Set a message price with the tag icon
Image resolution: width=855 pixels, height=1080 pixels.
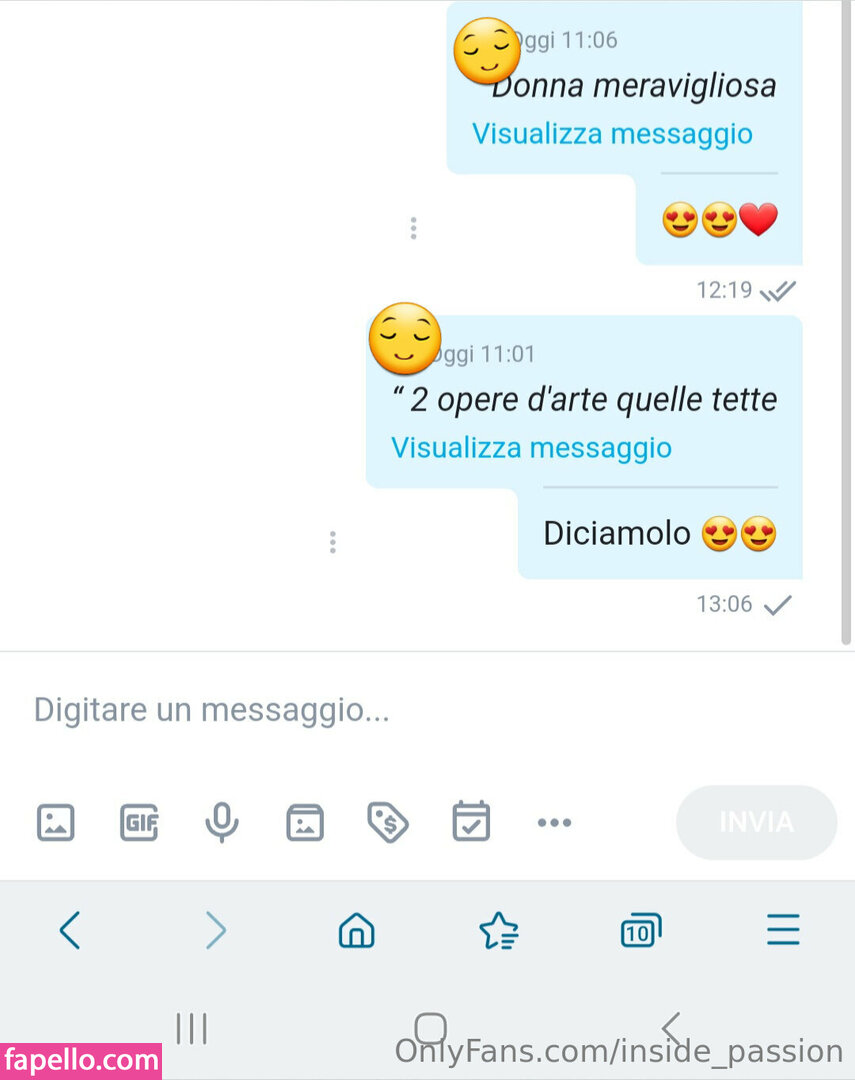388,823
